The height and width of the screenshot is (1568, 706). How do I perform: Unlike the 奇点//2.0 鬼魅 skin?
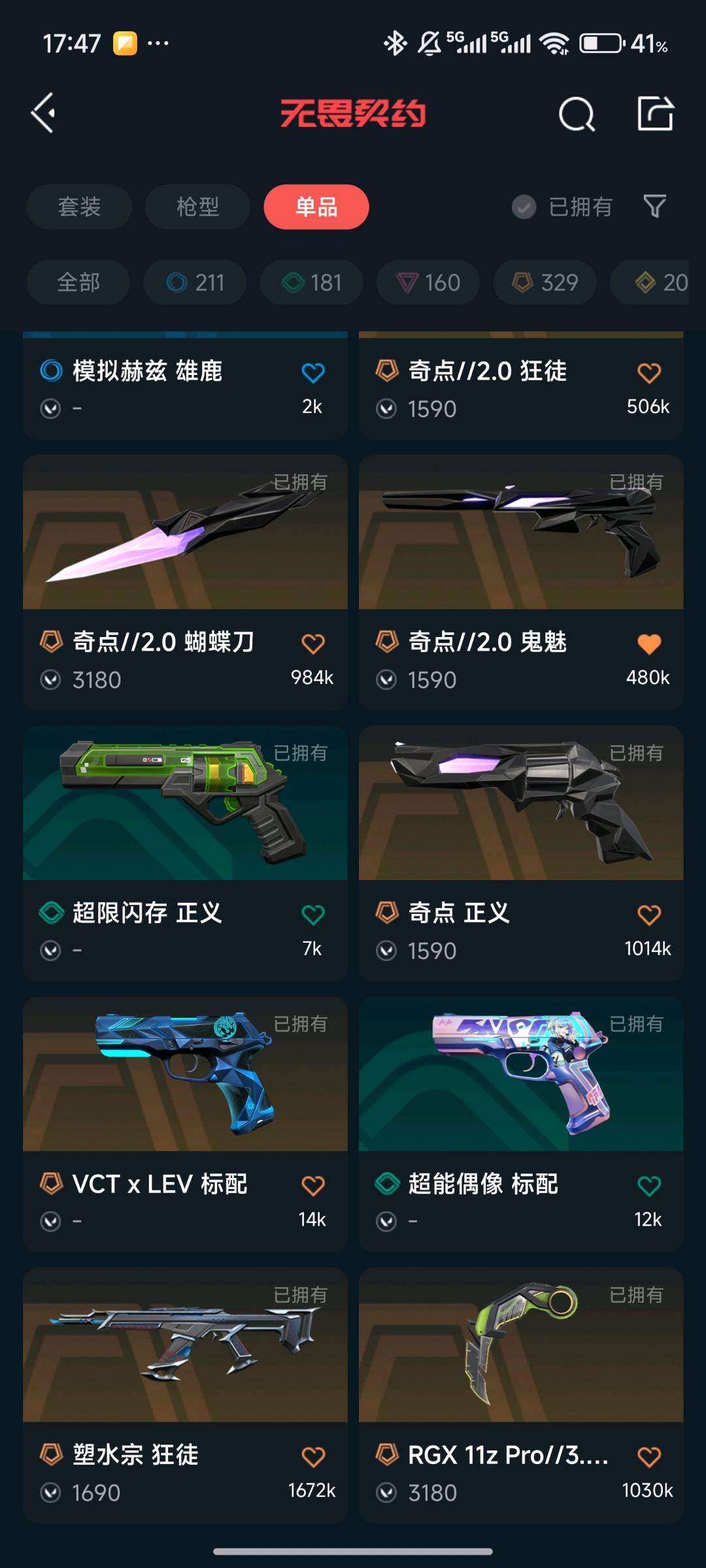tap(648, 644)
